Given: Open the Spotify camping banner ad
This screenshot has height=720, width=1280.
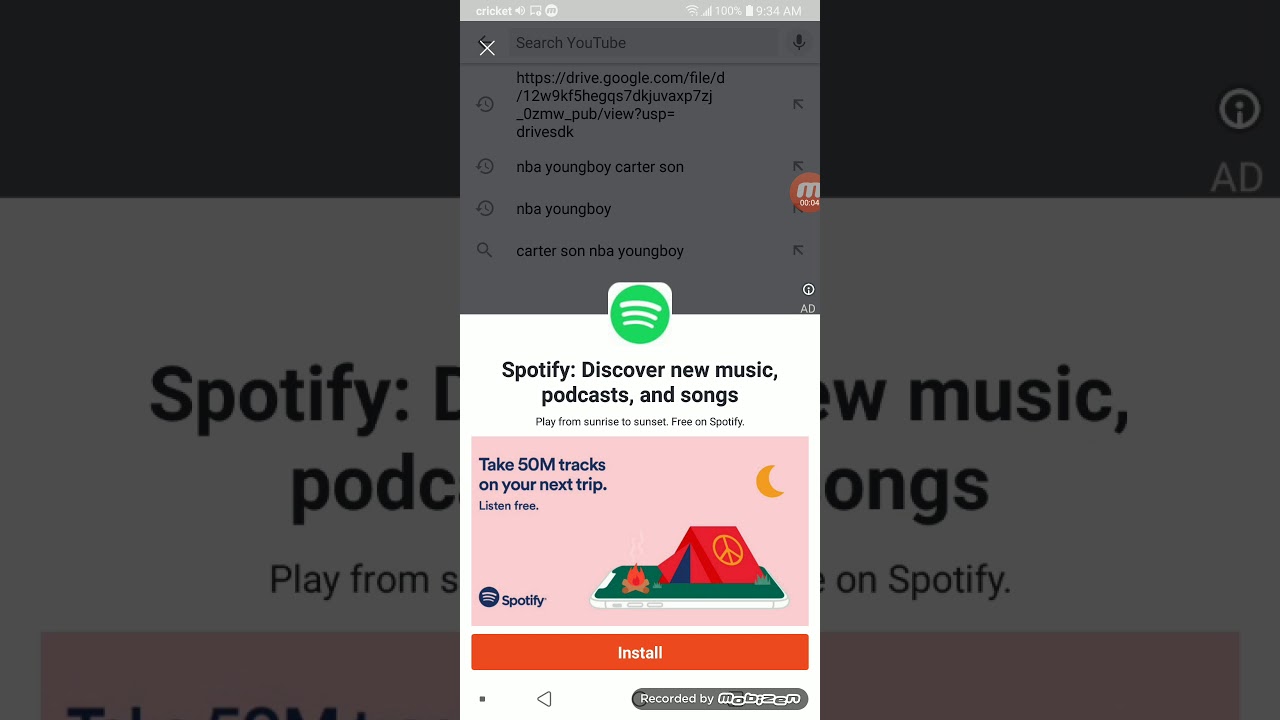Looking at the screenshot, I should 640,530.
